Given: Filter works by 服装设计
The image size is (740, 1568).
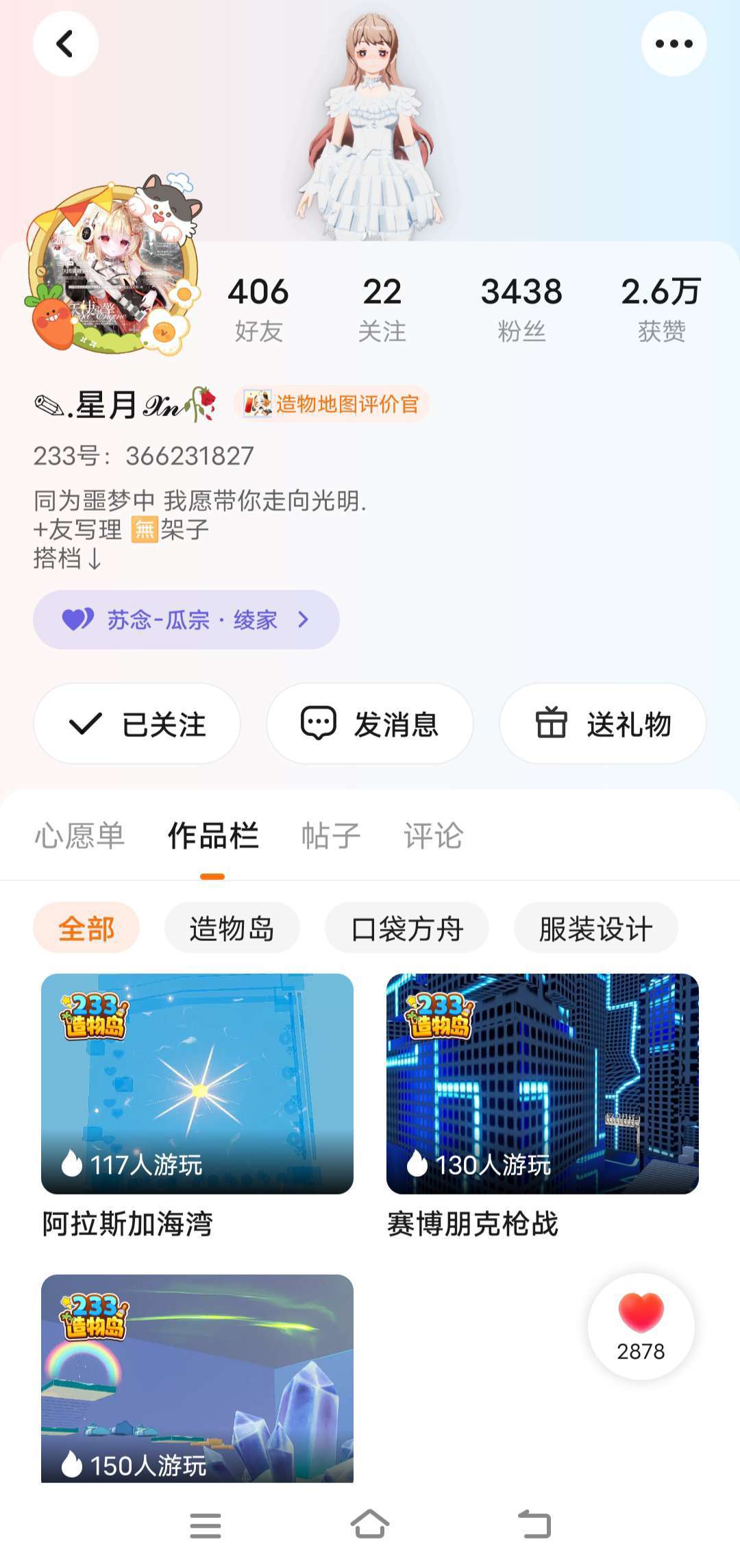Looking at the screenshot, I should (x=595, y=929).
